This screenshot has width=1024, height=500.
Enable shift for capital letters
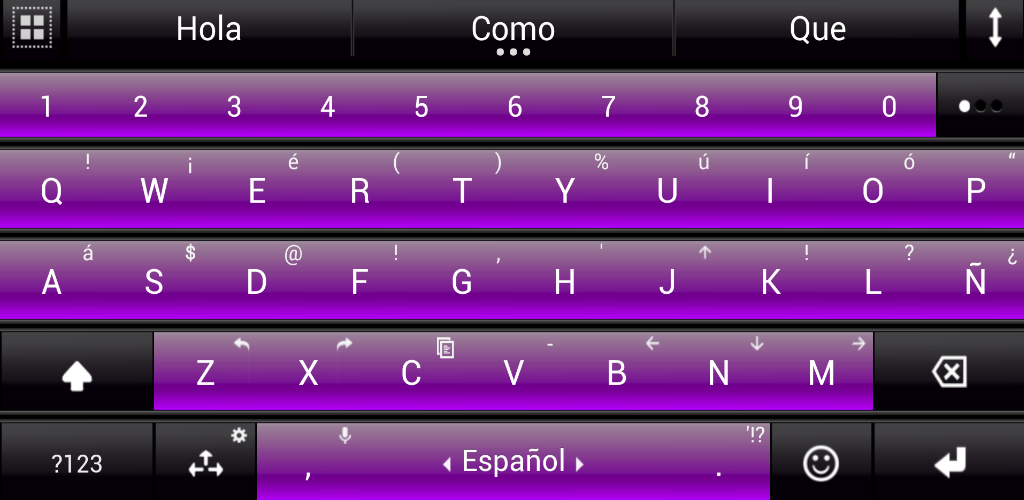pyautogui.click(x=77, y=374)
